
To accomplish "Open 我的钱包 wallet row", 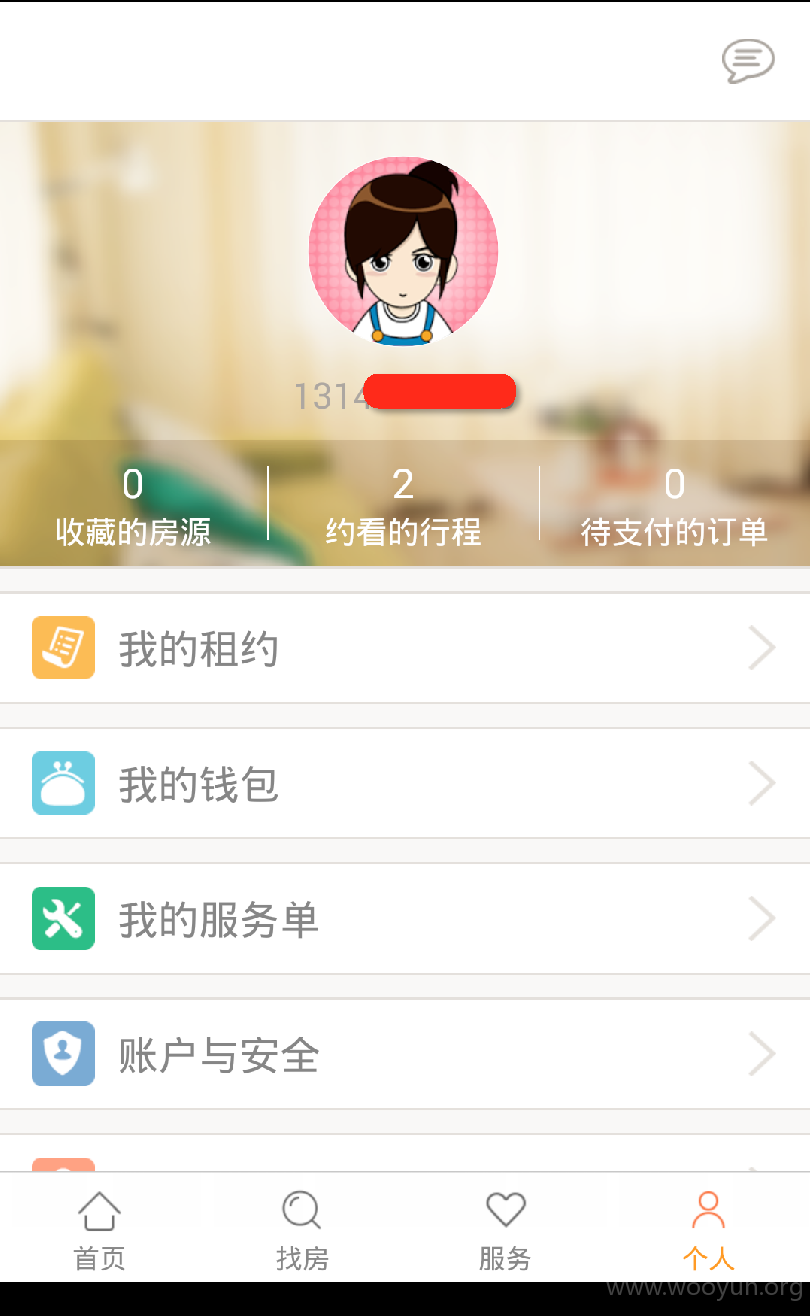I will [405, 783].
